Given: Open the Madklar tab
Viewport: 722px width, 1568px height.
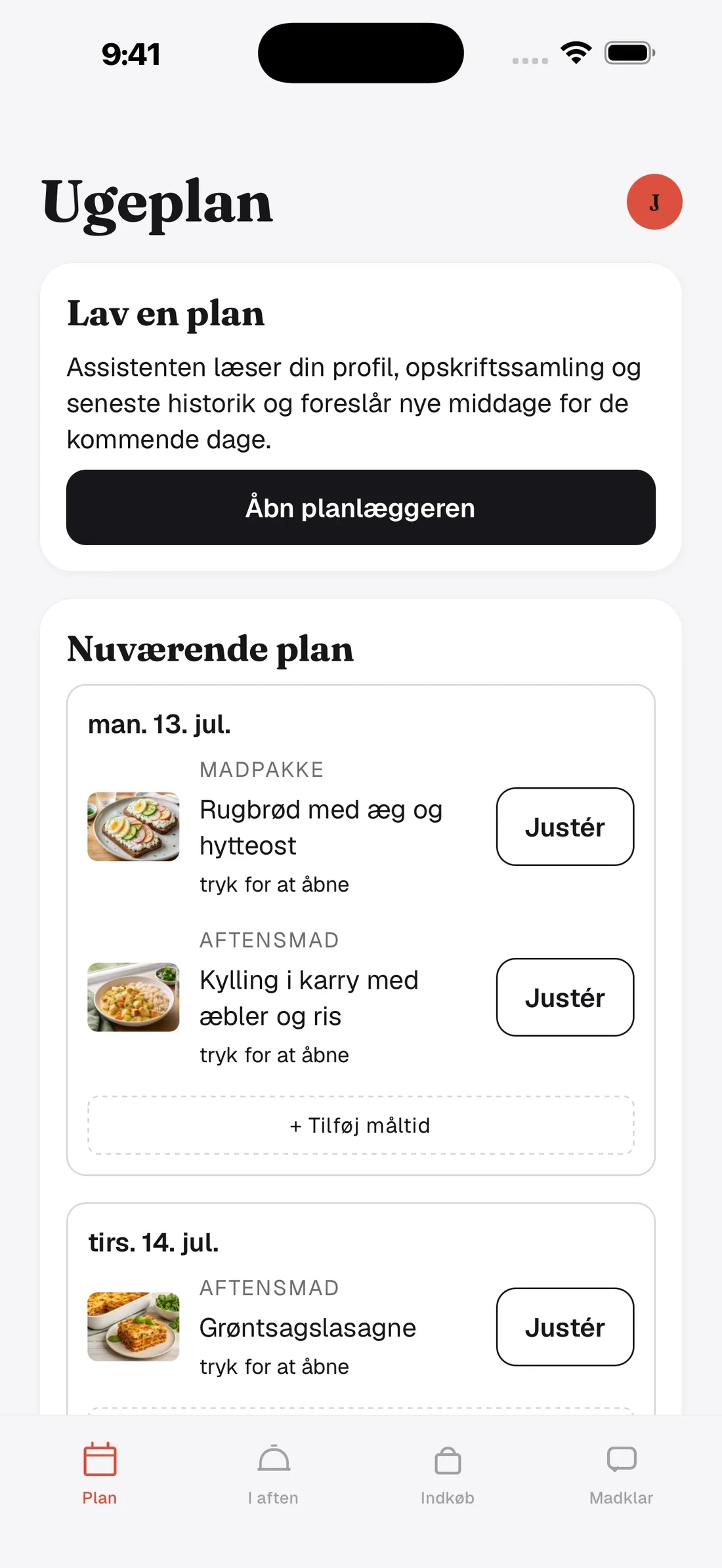Looking at the screenshot, I should coord(622,1474).
